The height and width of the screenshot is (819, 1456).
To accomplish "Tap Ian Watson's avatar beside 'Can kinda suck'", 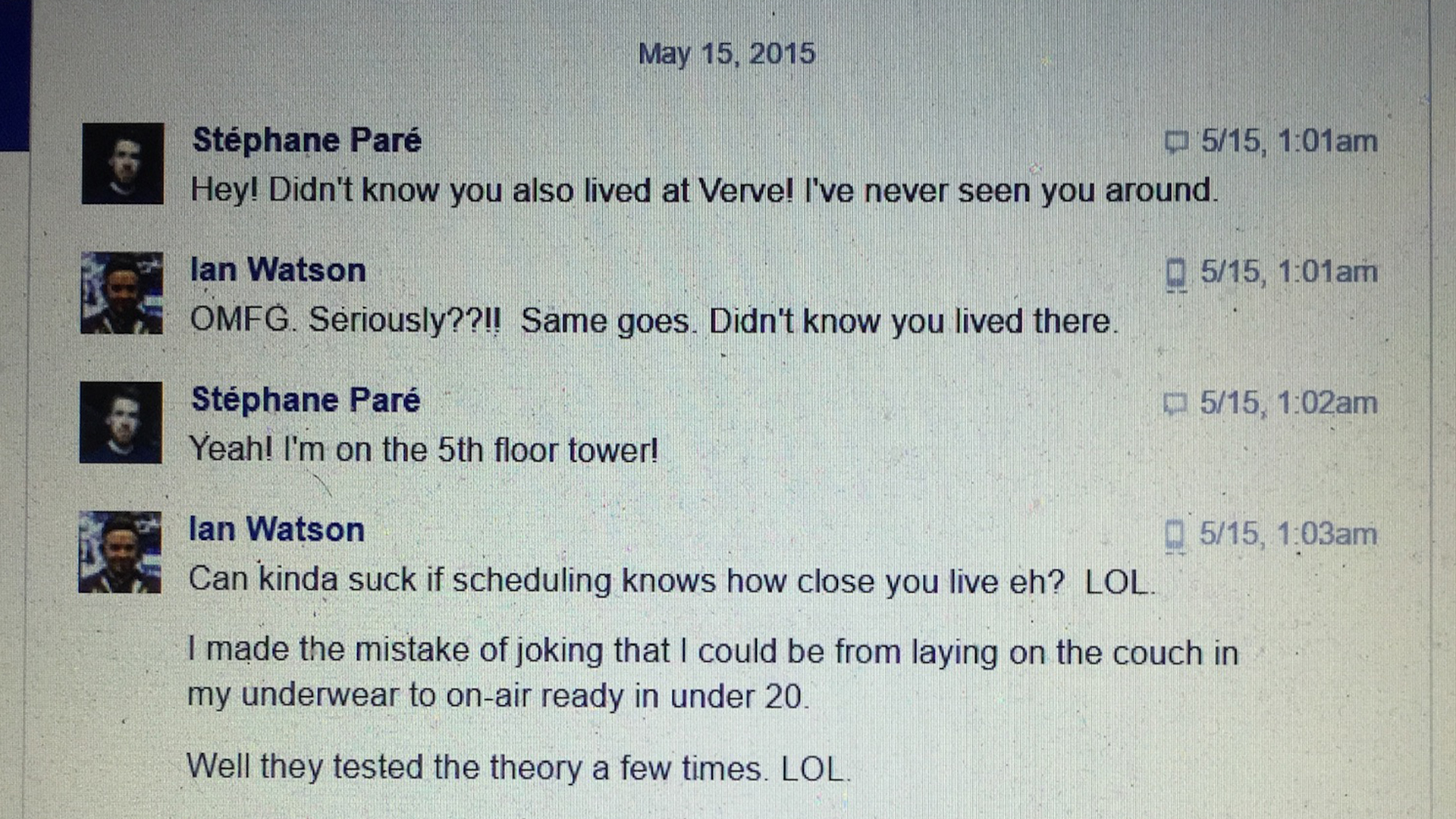I will [x=120, y=552].
